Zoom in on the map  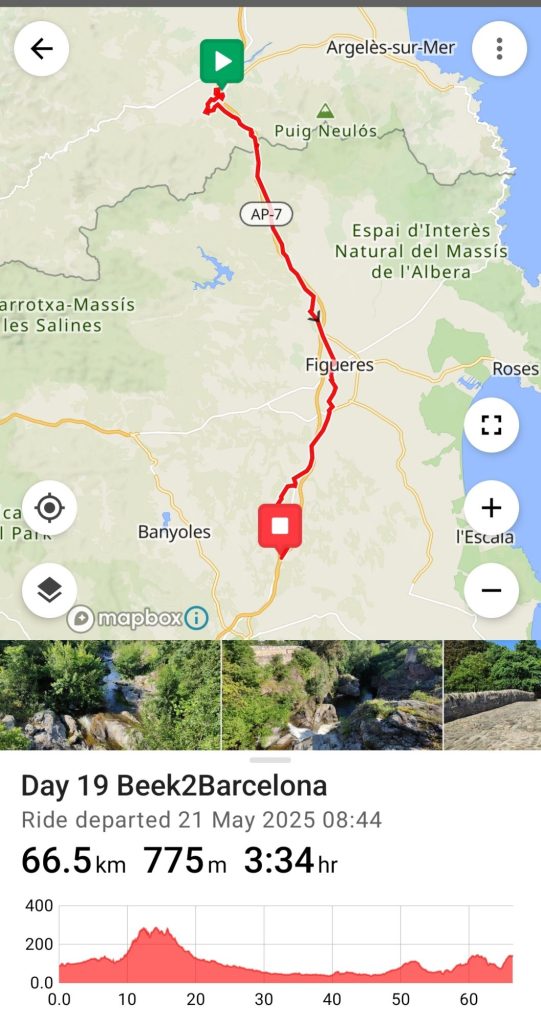click(491, 507)
